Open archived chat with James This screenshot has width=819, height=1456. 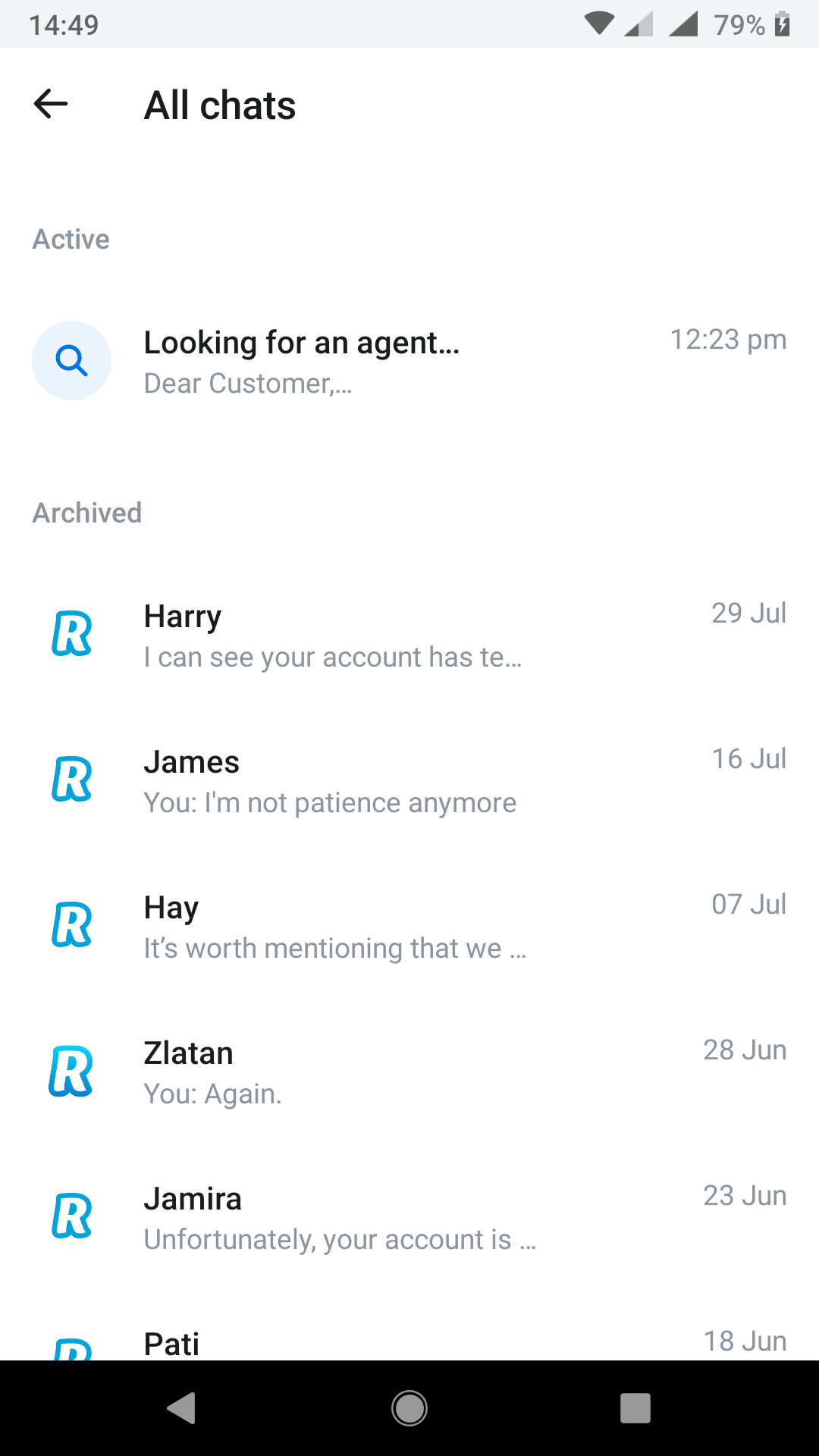[x=409, y=781]
